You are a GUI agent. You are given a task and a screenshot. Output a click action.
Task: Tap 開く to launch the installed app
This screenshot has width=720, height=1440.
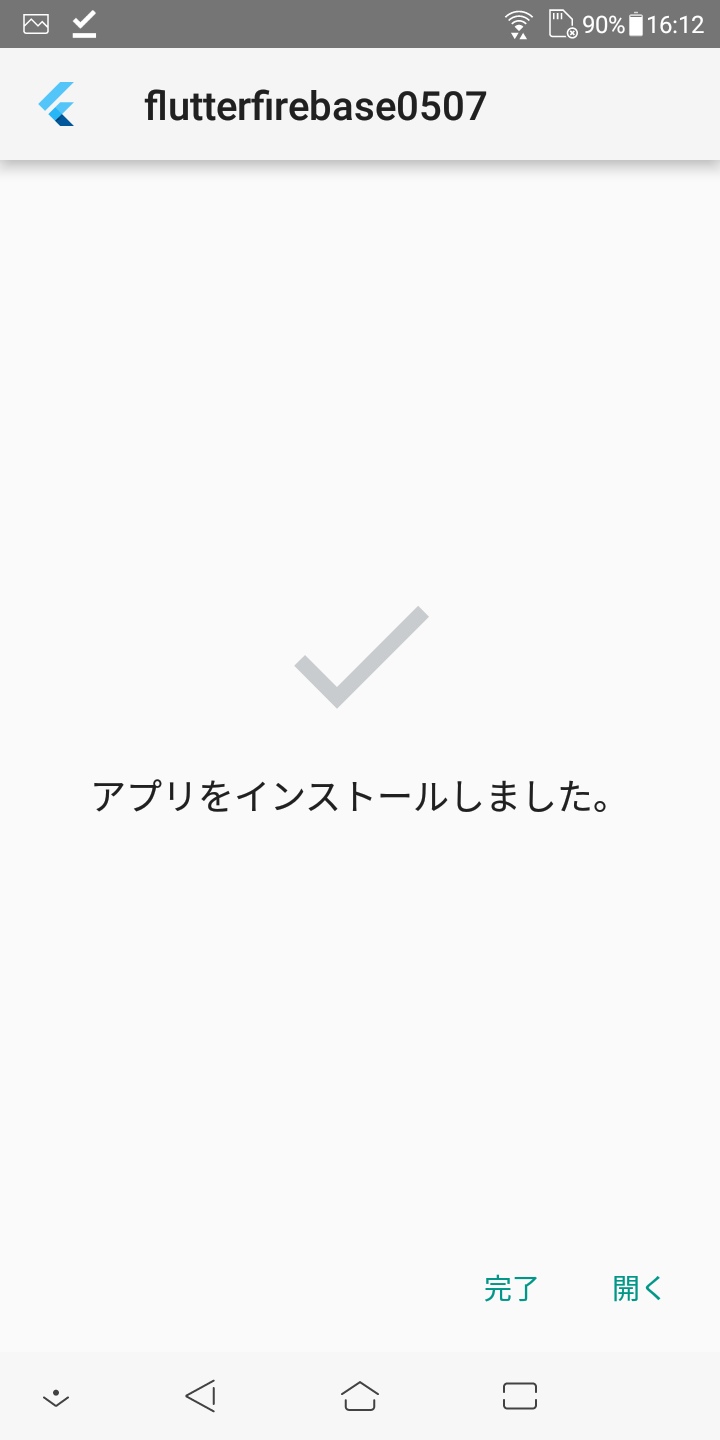[x=636, y=1289]
